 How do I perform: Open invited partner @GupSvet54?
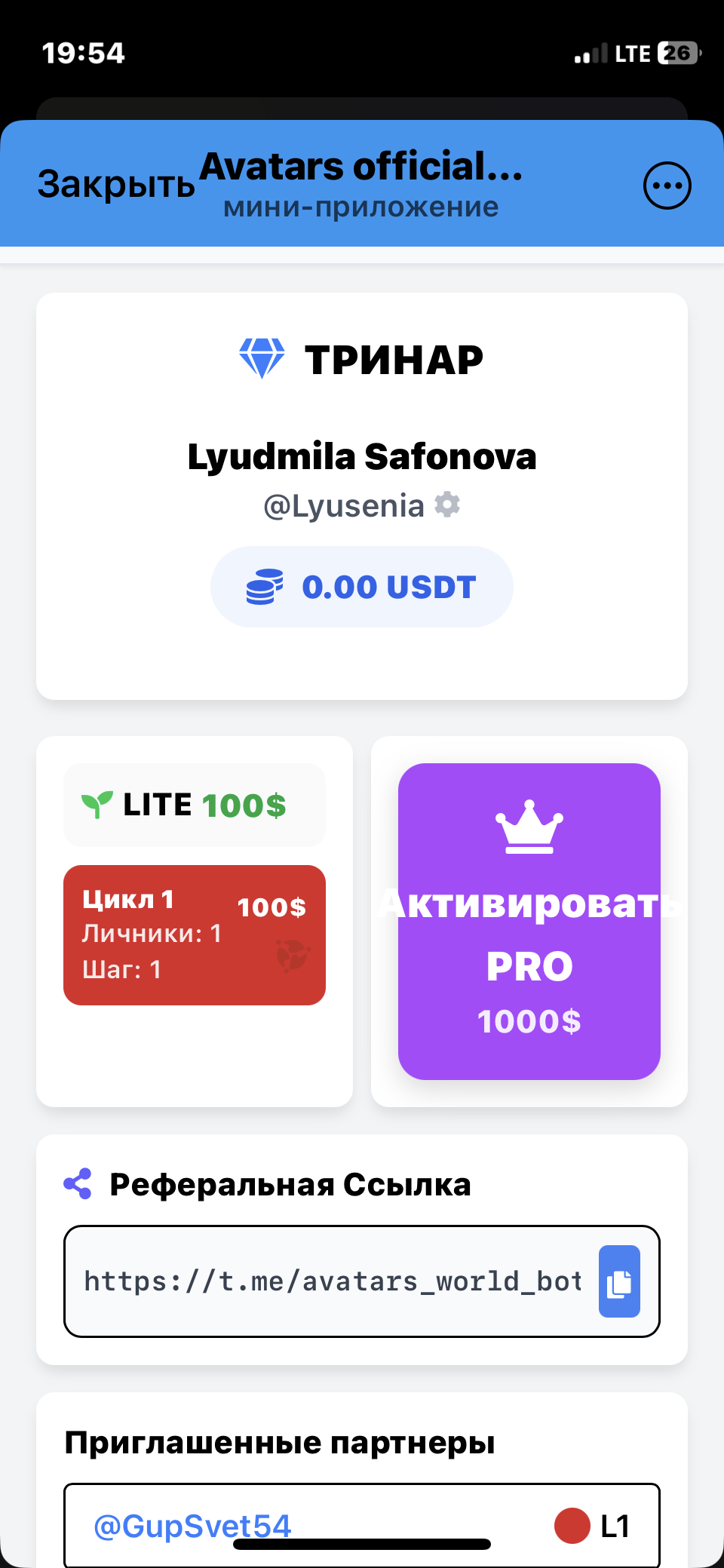click(192, 1526)
